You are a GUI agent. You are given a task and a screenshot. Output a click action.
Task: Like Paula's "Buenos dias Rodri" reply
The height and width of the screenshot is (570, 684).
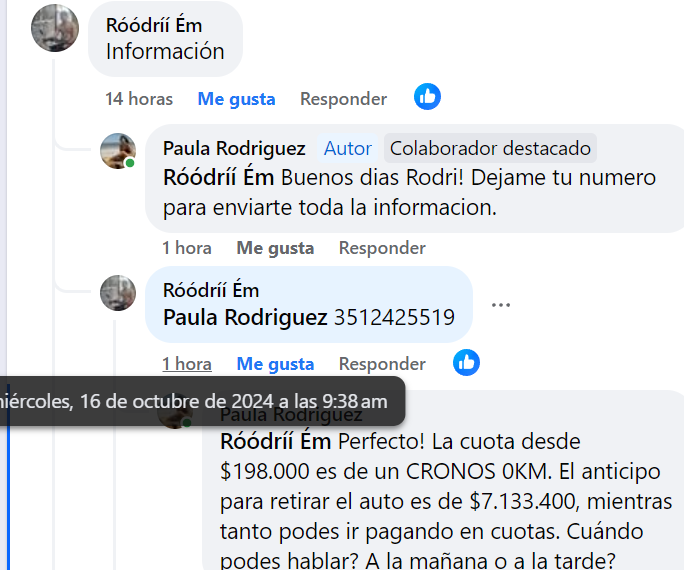pos(275,248)
